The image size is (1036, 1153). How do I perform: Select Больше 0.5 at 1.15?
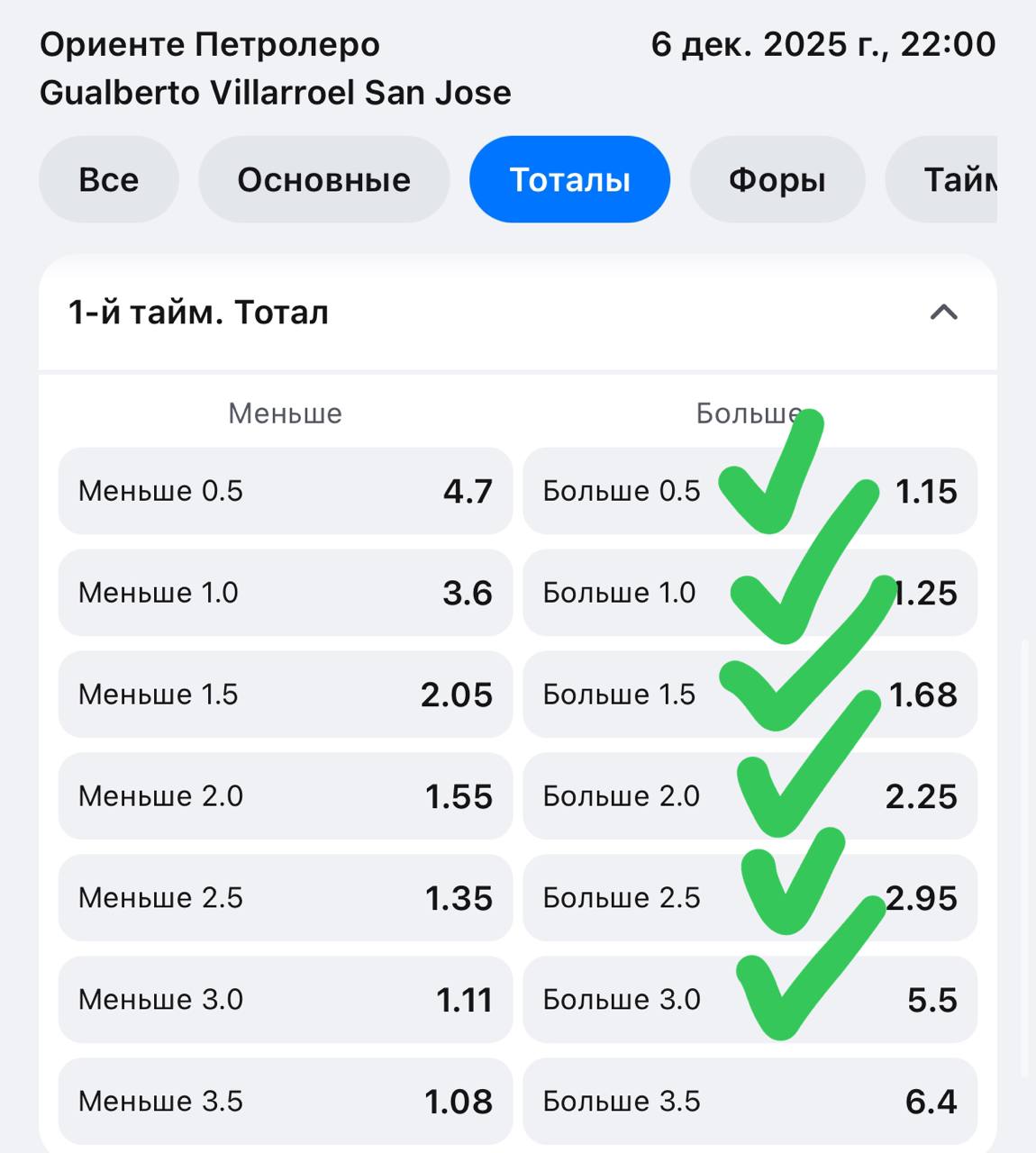coord(750,491)
